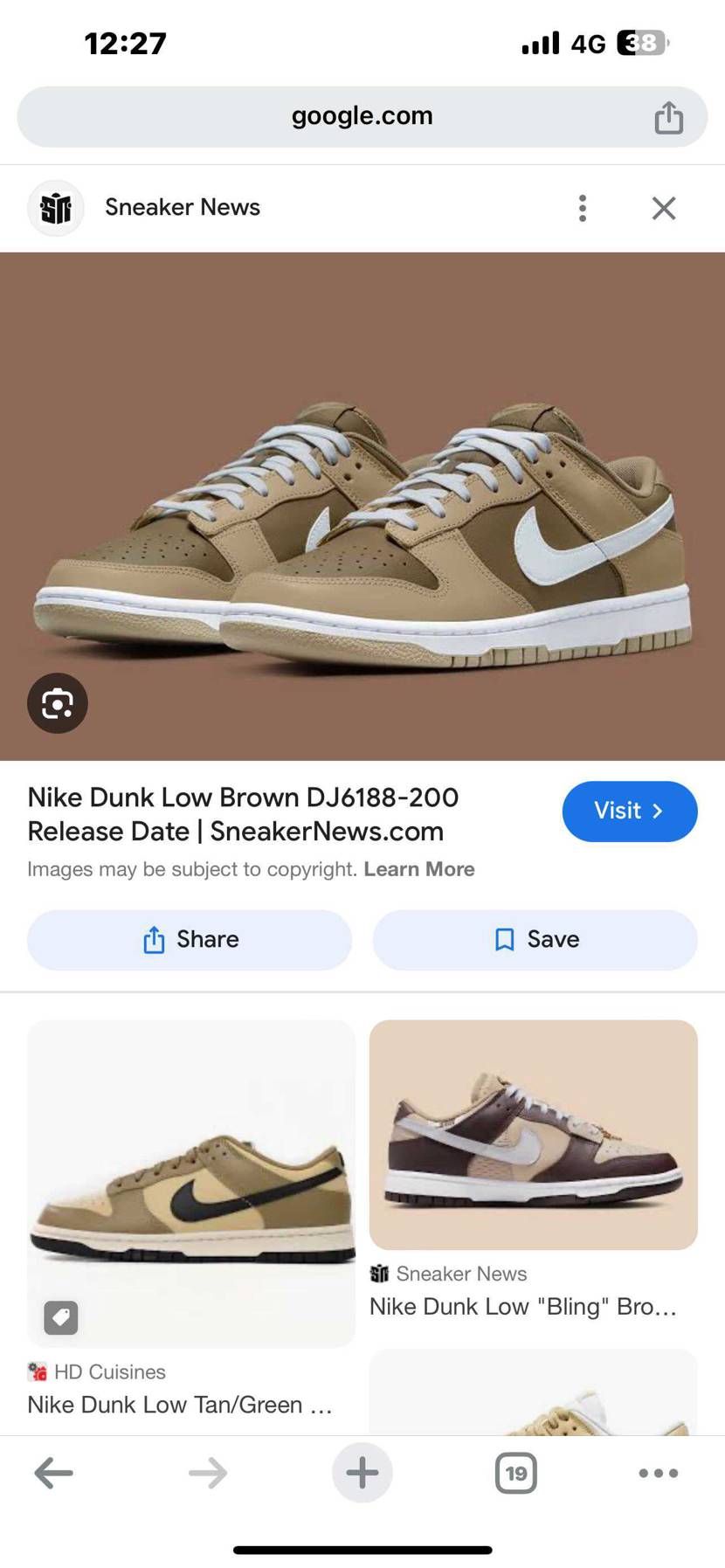
Task: Open the Learn More copyright link
Action: [x=418, y=869]
